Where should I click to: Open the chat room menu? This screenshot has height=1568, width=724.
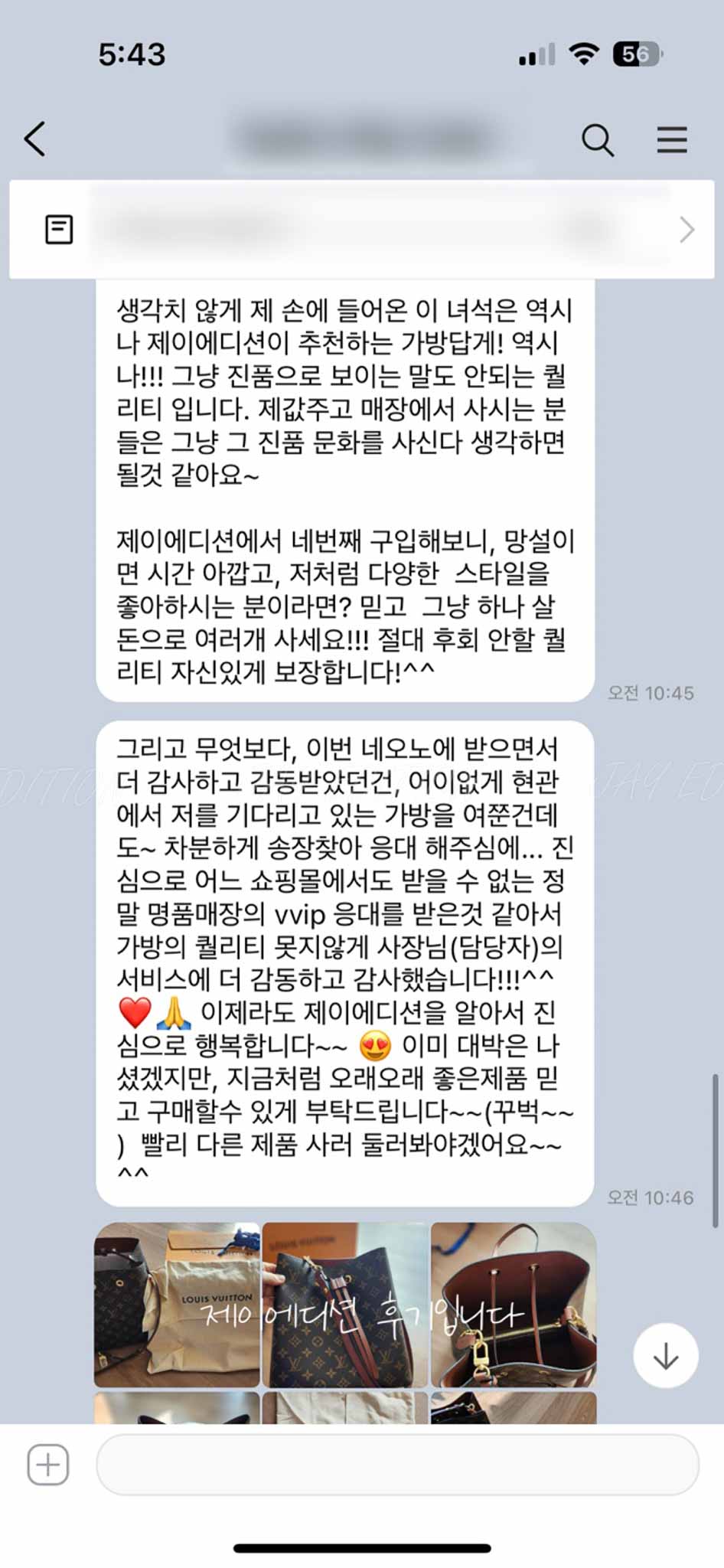pyautogui.click(x=671, y=140)
